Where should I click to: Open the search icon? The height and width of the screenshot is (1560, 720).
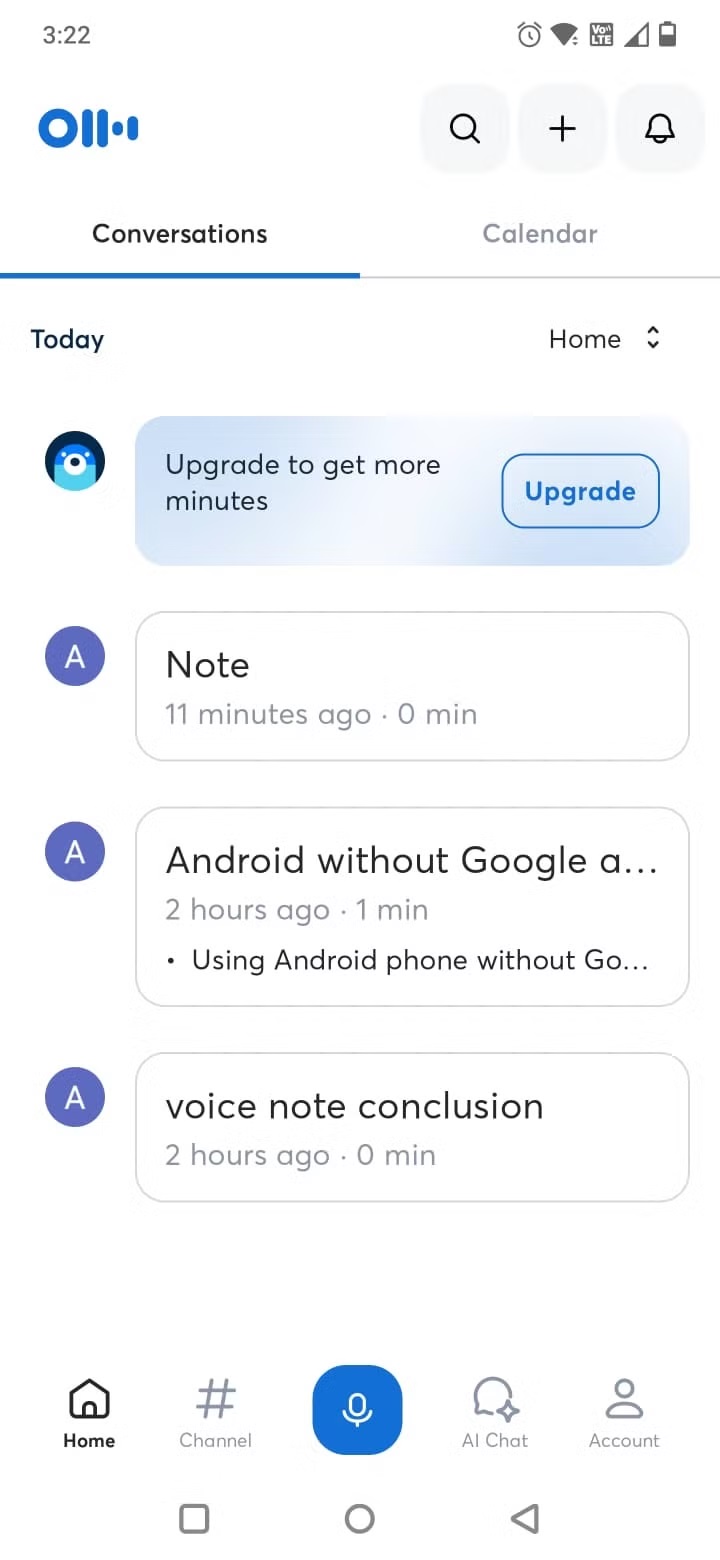pyautogui.click(x=465, y=129)
